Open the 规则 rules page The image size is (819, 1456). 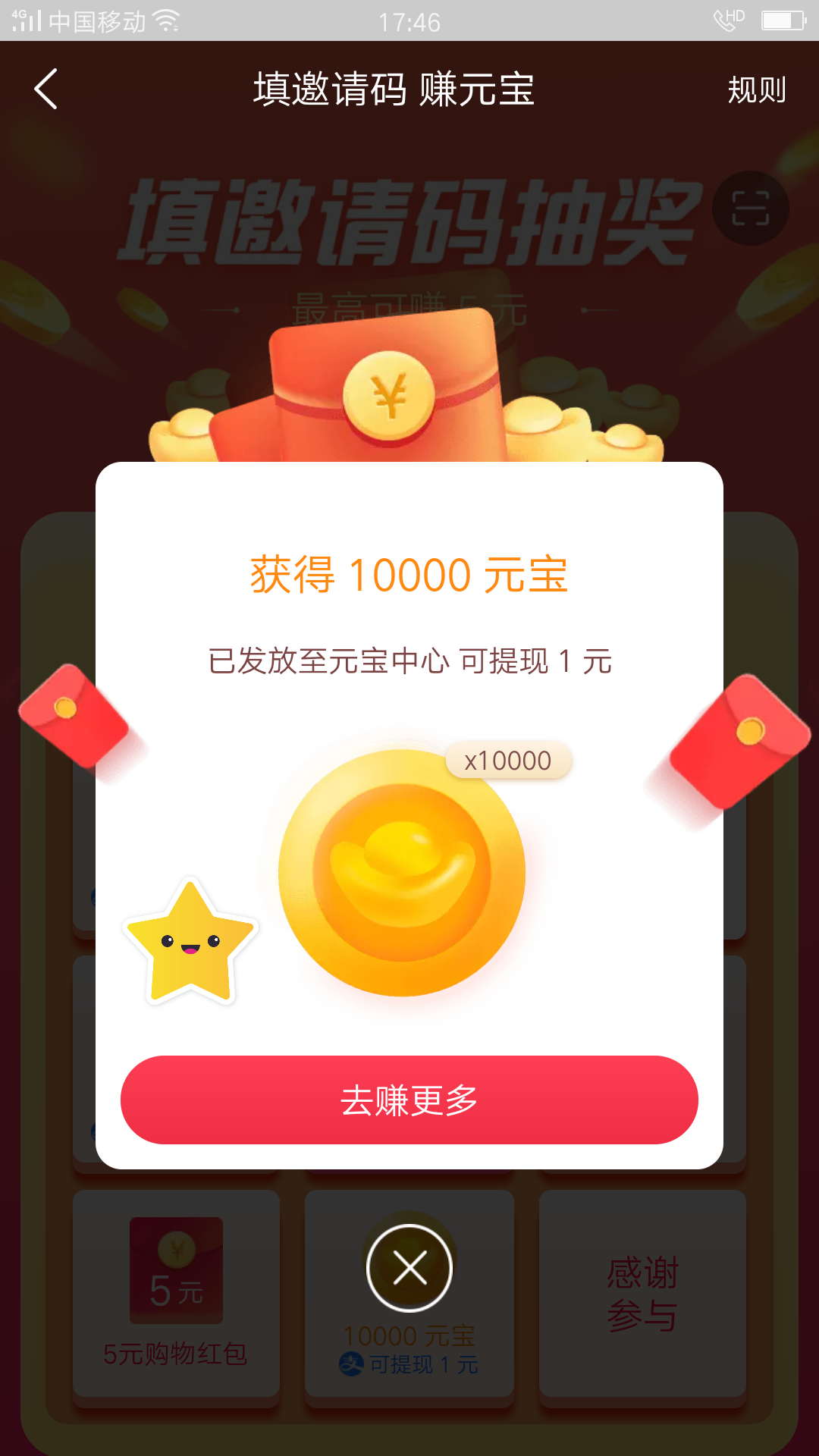[x=756, y=90]
